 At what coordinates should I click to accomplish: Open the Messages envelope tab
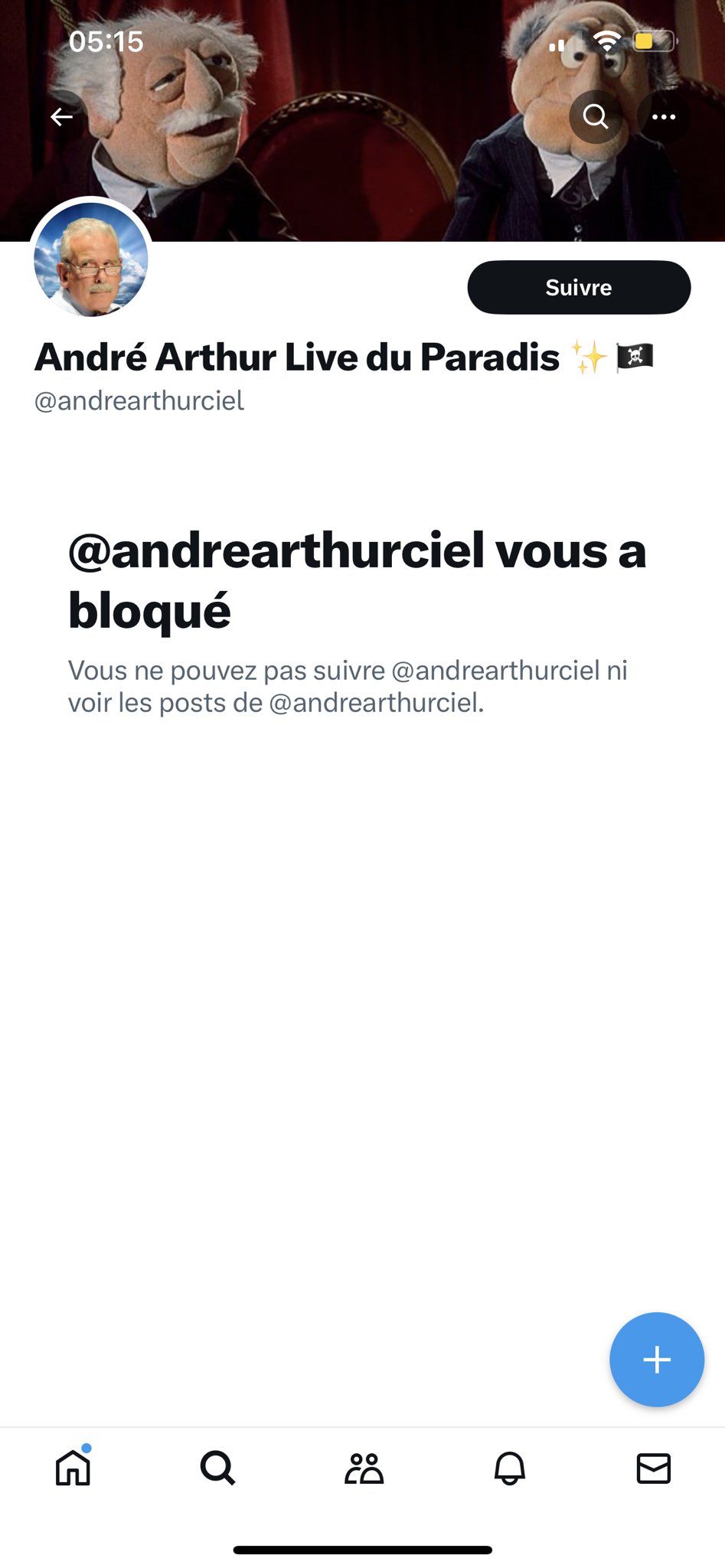click(654, 1468)
